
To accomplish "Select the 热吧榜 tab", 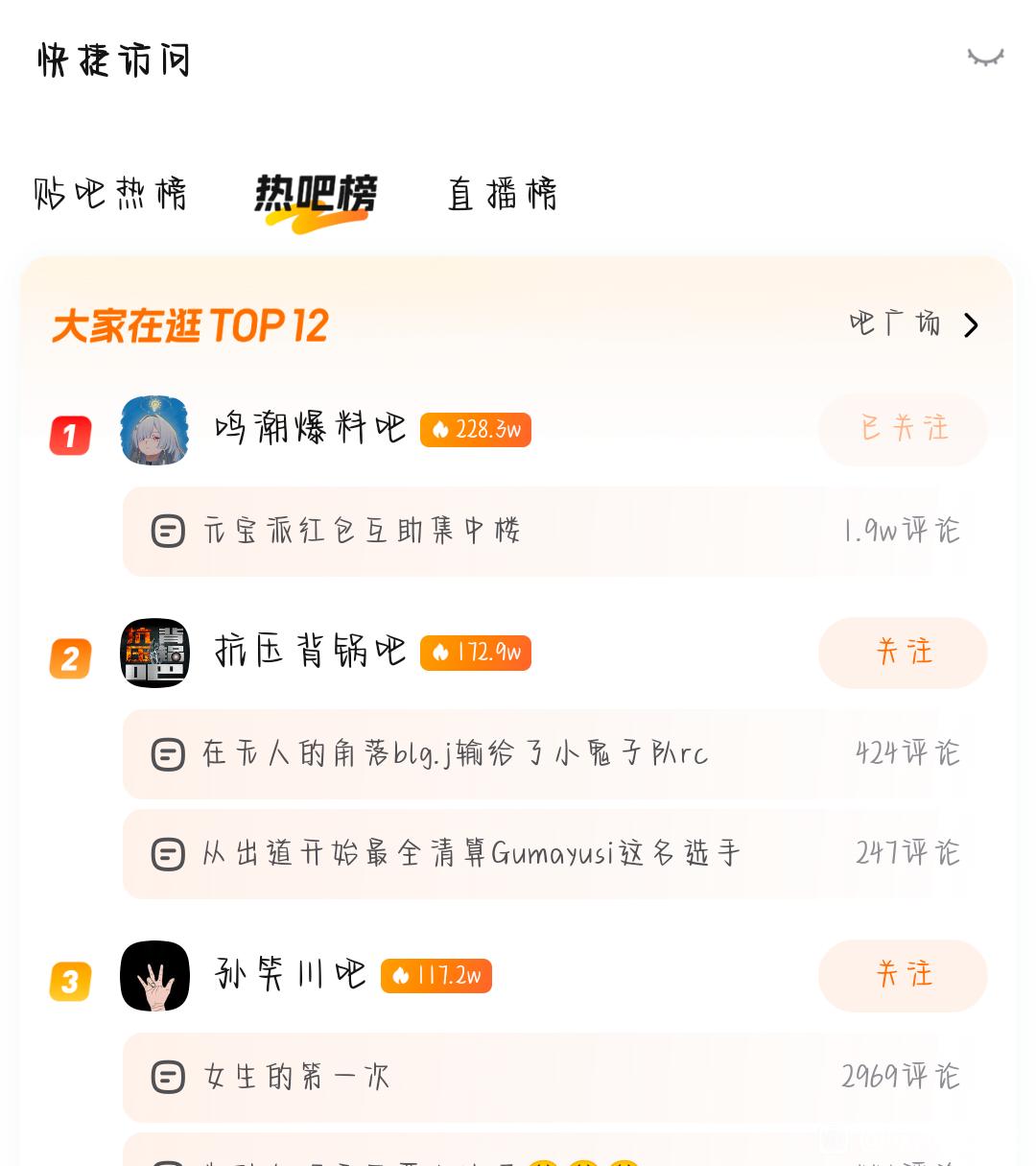I will pyautogui.click(x=316, y=195).
